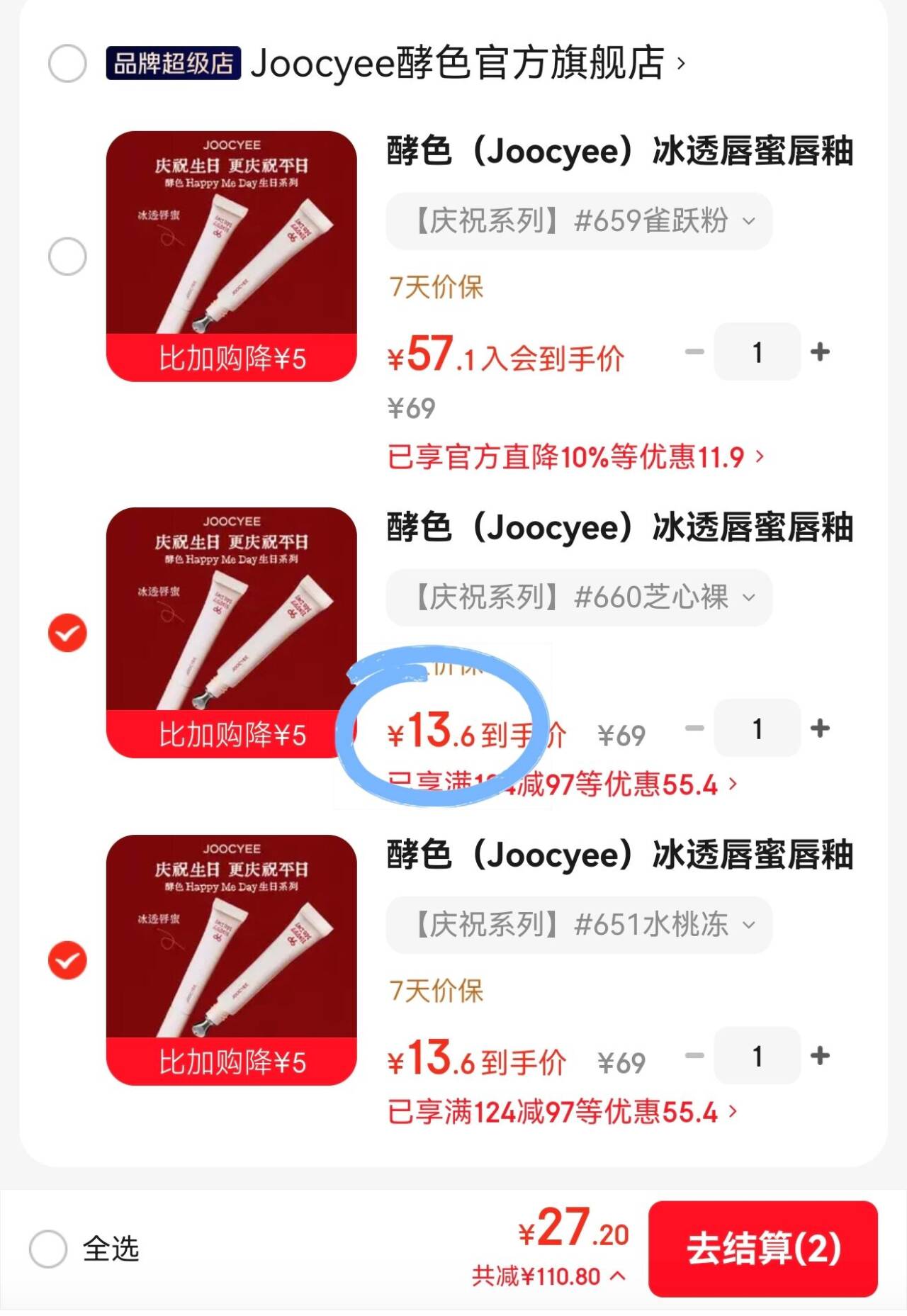Viewport: 907px width, 1316px height.
Task: Tap 去结算(2) to check out
Action: click(x=763, y=1249)
